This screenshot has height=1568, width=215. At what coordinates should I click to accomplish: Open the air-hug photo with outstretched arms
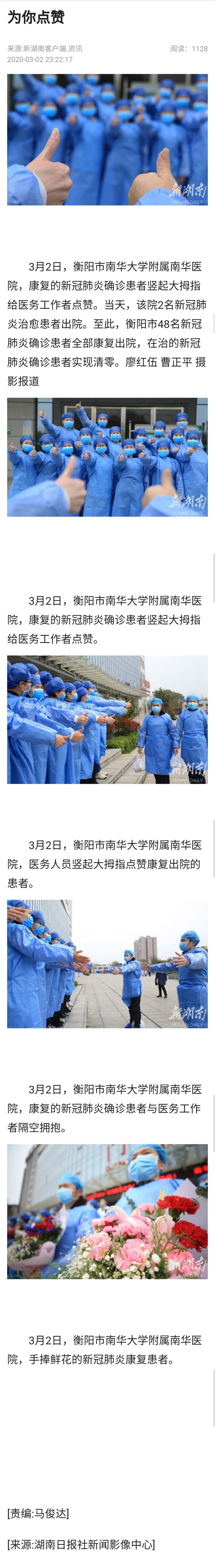pos(107,963)
